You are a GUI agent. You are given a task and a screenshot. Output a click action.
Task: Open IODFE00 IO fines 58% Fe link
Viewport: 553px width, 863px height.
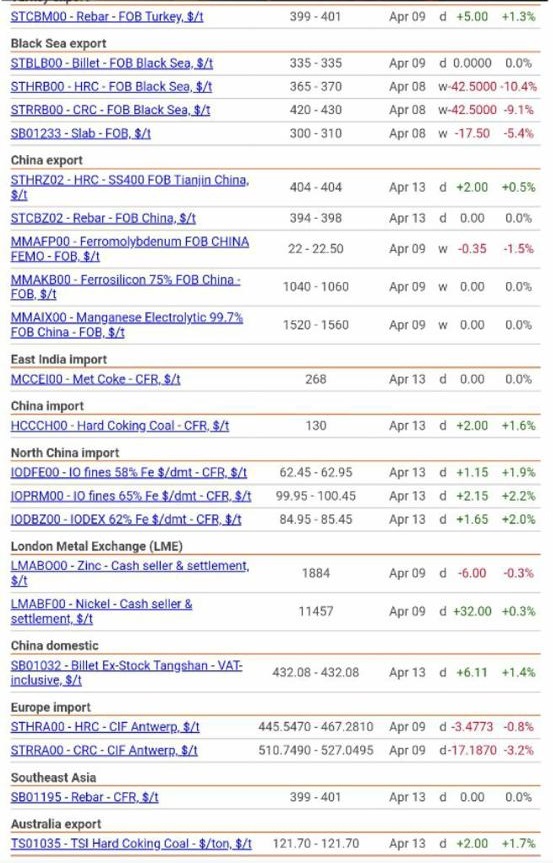[129, 472]
